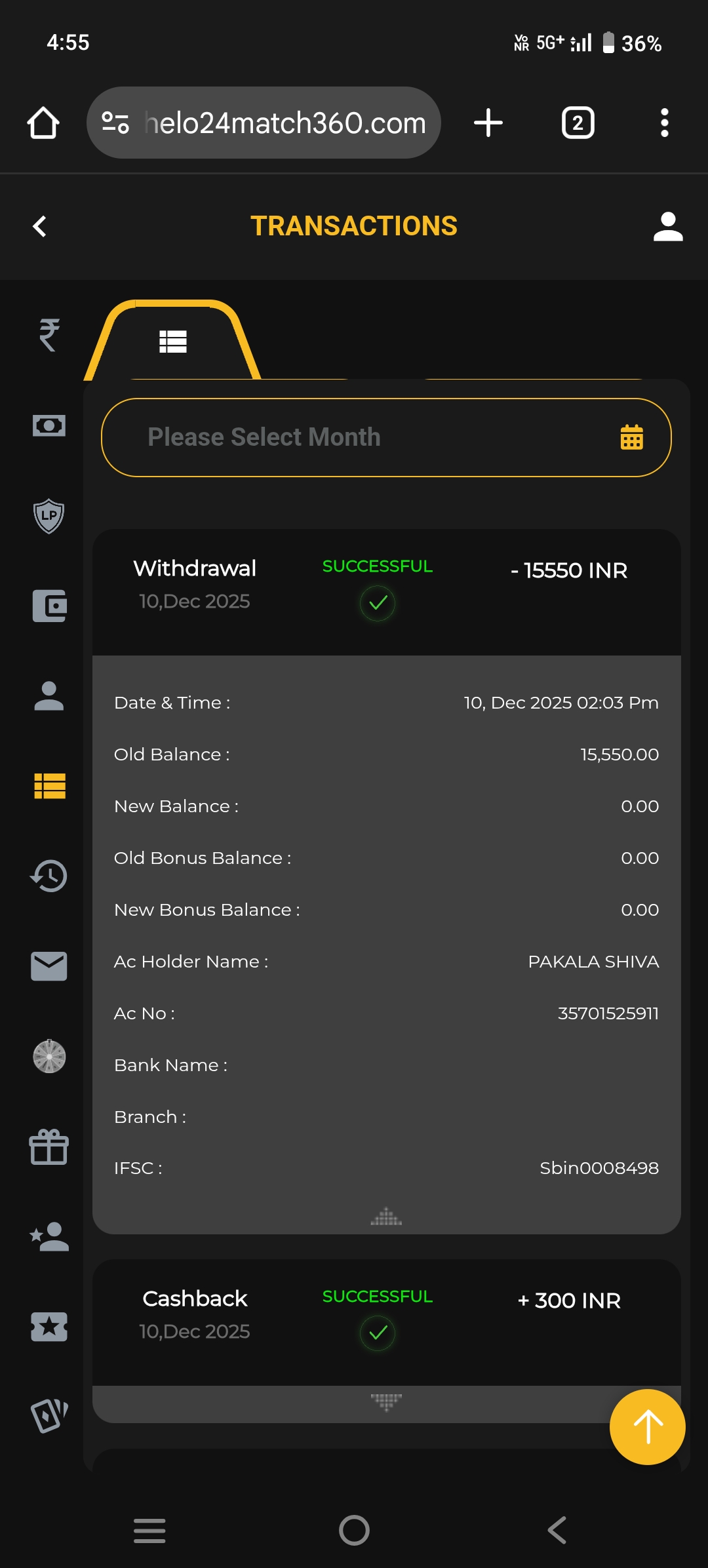Open the cash note icon in the sidebar
The height and width of the screenshot is (1568, 708).
(49, 425)
